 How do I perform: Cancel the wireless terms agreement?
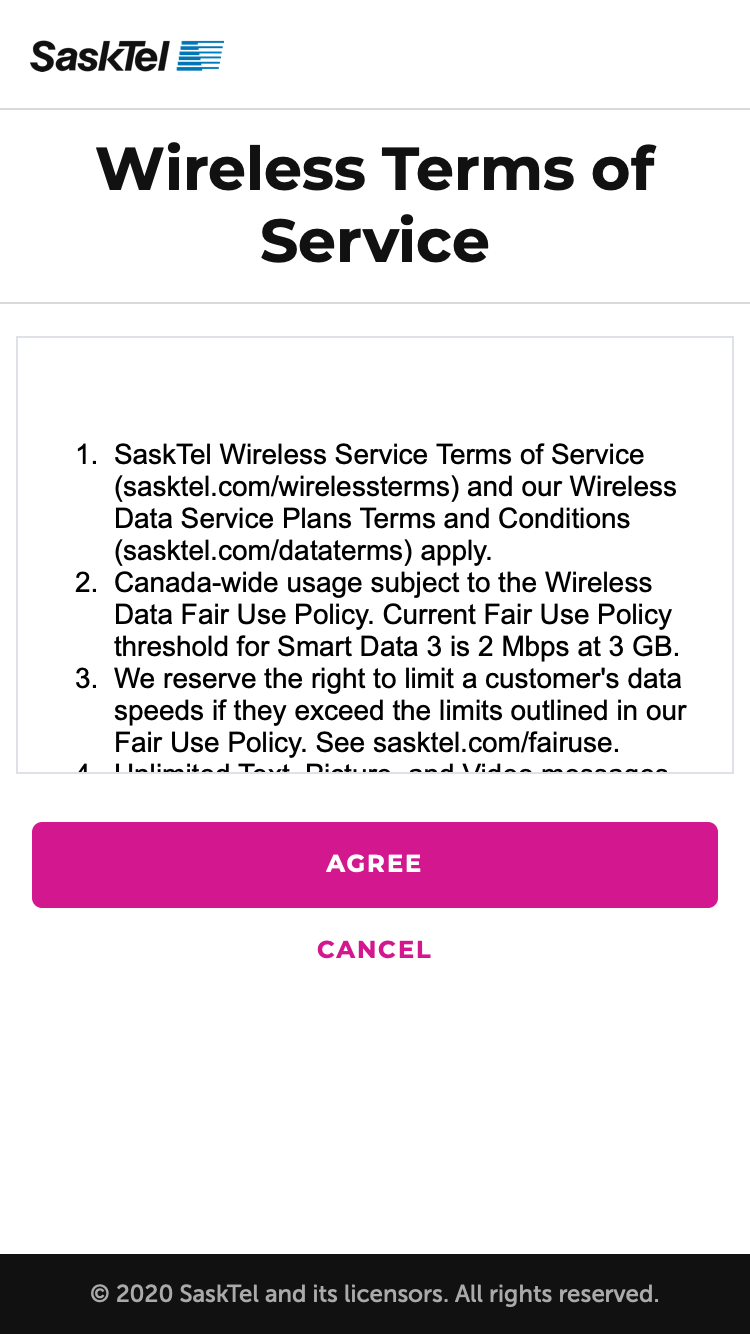[x=374, y=950]
